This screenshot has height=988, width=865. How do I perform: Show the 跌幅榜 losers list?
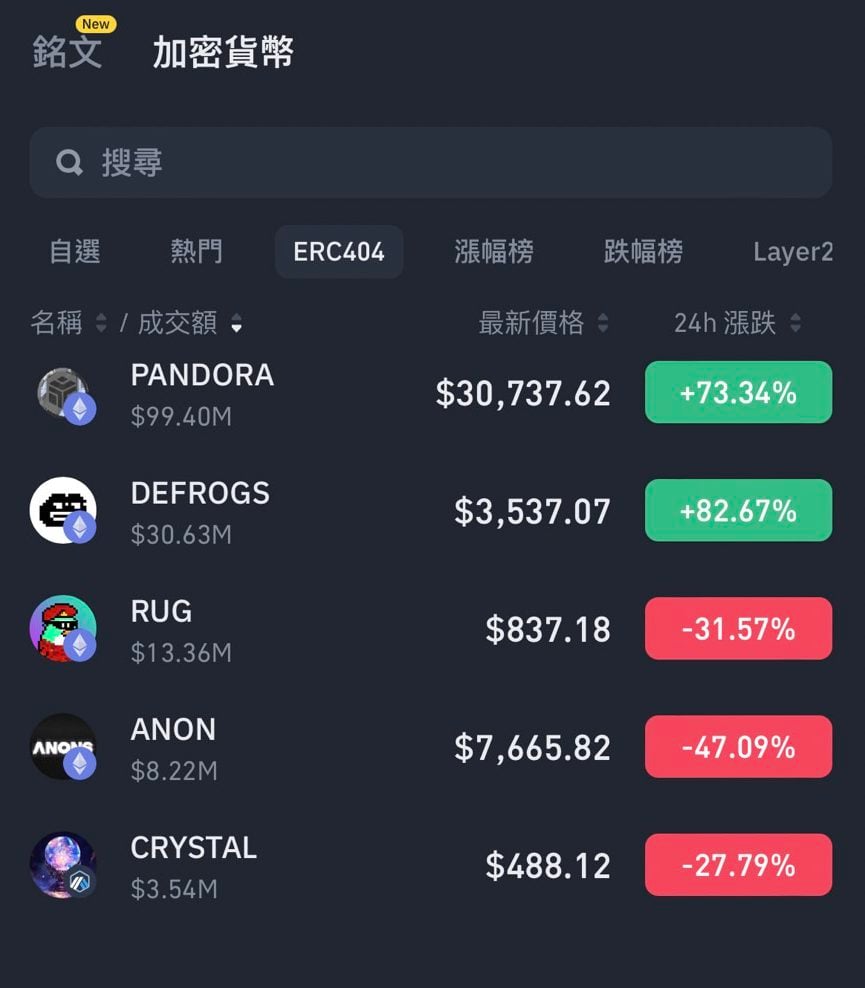click(643, 251)
